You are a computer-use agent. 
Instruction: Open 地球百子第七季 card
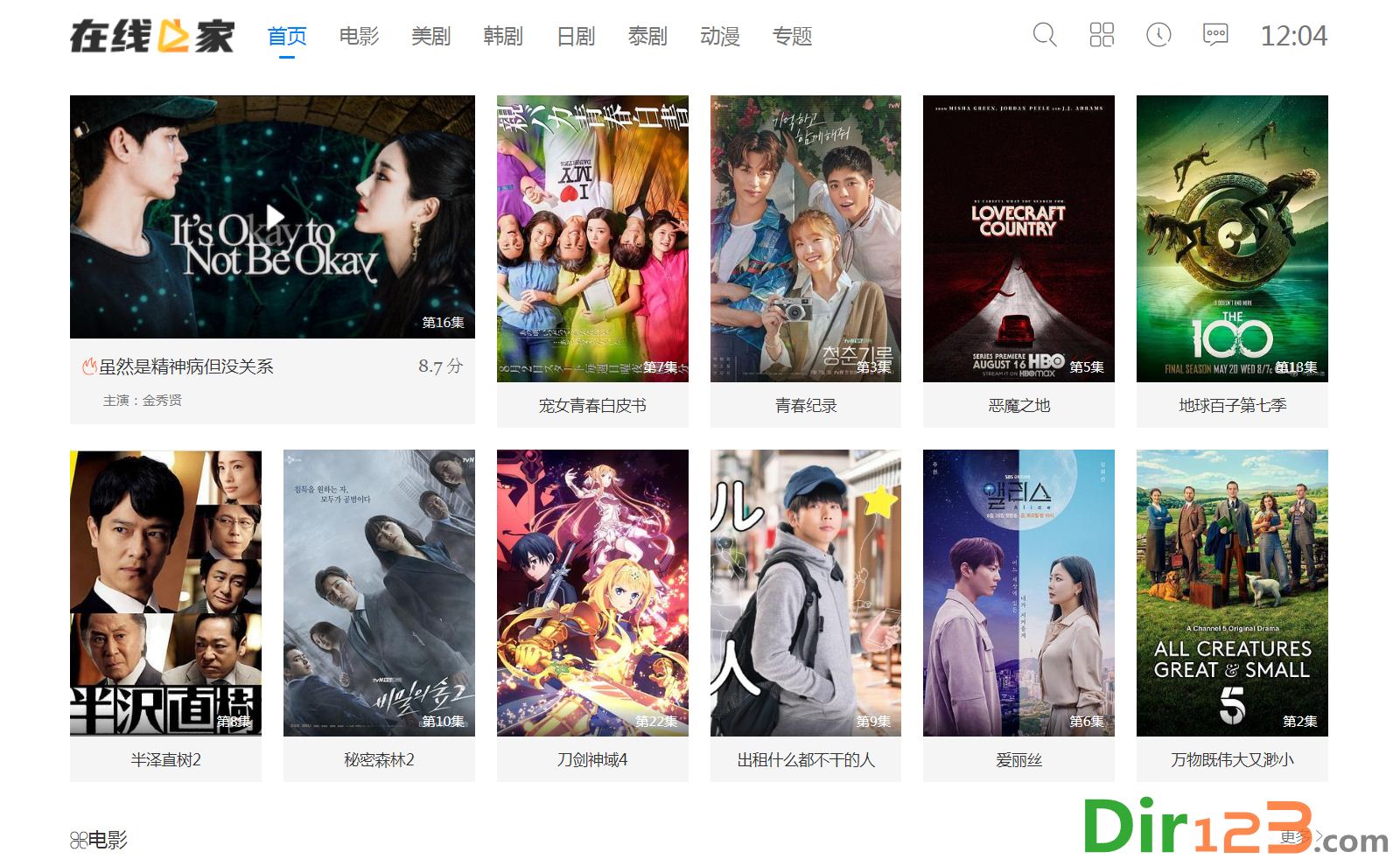click(x=1232, y=239)
